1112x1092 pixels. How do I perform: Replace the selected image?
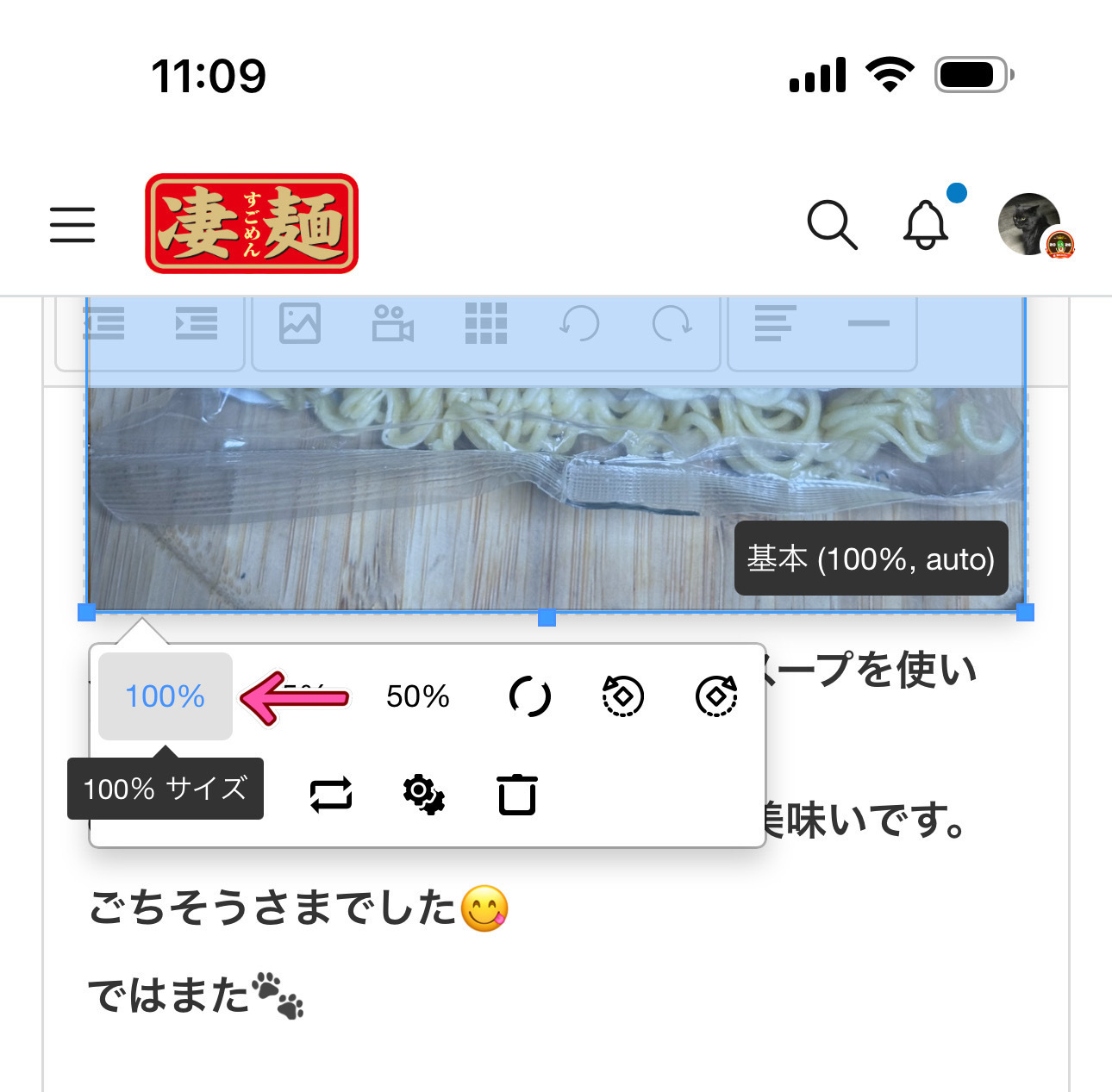pyautogui.click(x=331, y=794)
